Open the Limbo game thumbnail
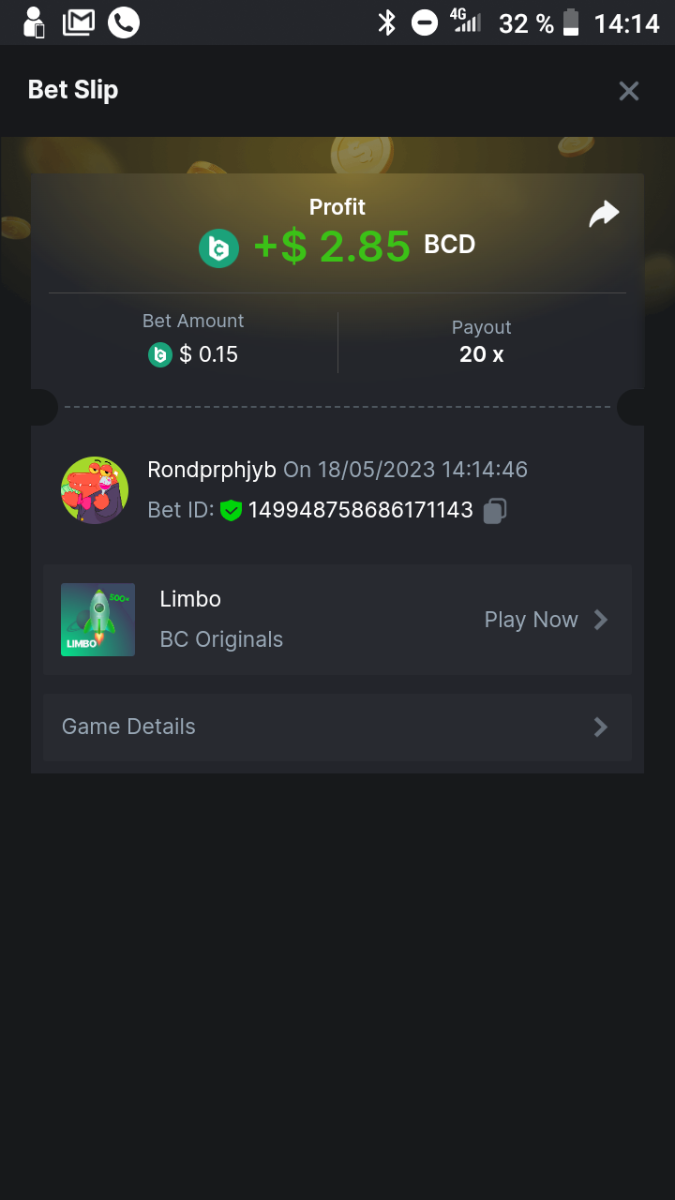 (98, 620)
